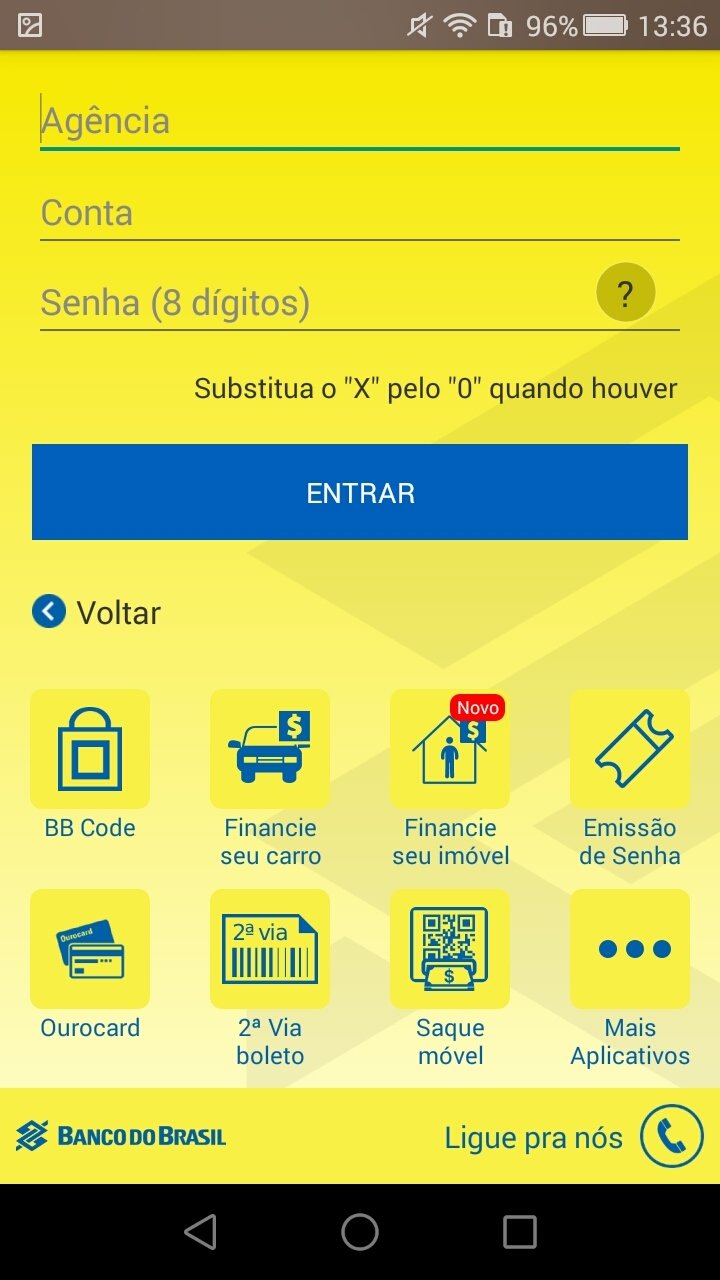Go back with Voltar
This screenshot has height=1280, width=720.
97,612
